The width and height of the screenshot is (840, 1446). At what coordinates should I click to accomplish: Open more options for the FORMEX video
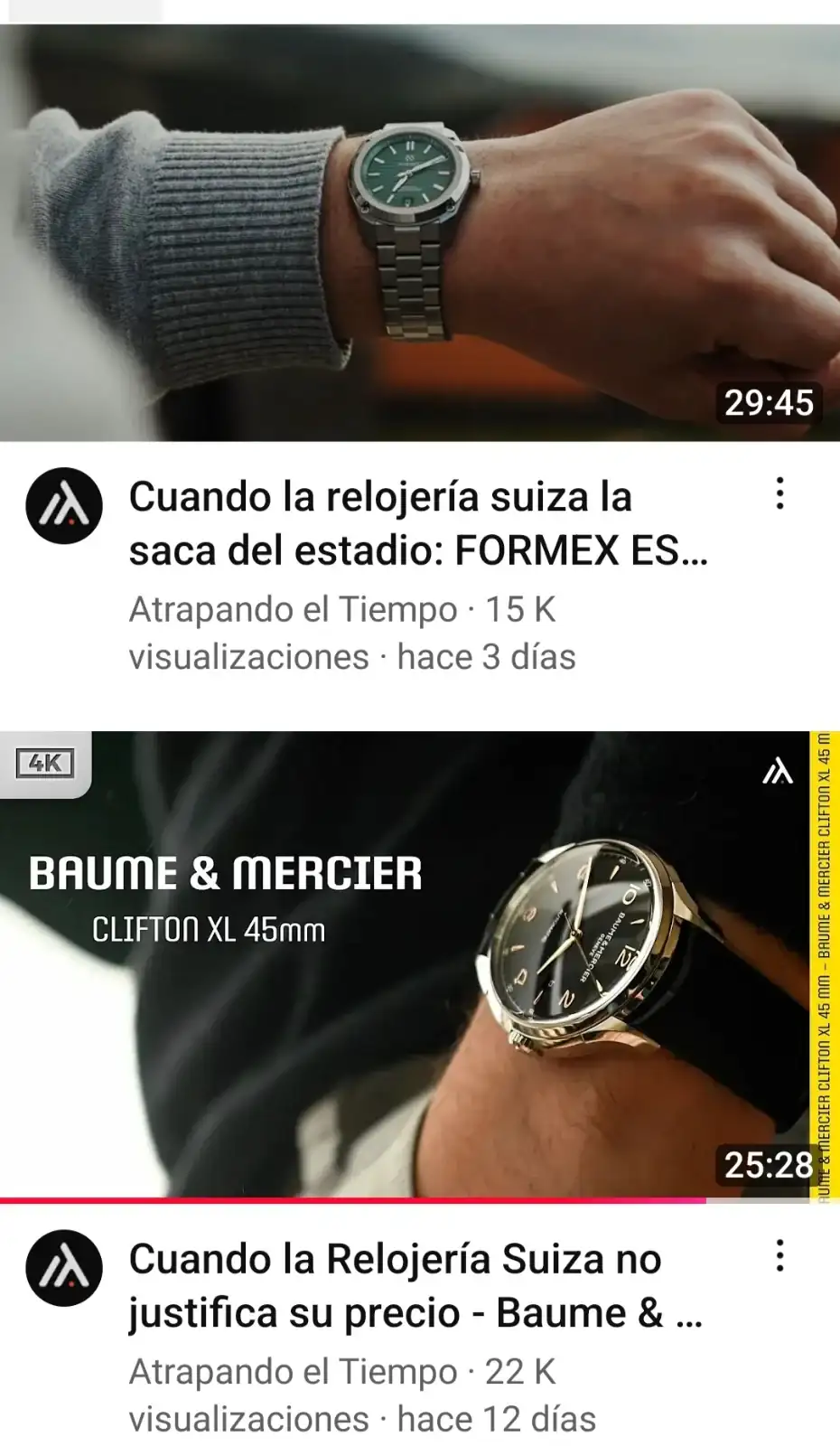[x=779, y=494]
